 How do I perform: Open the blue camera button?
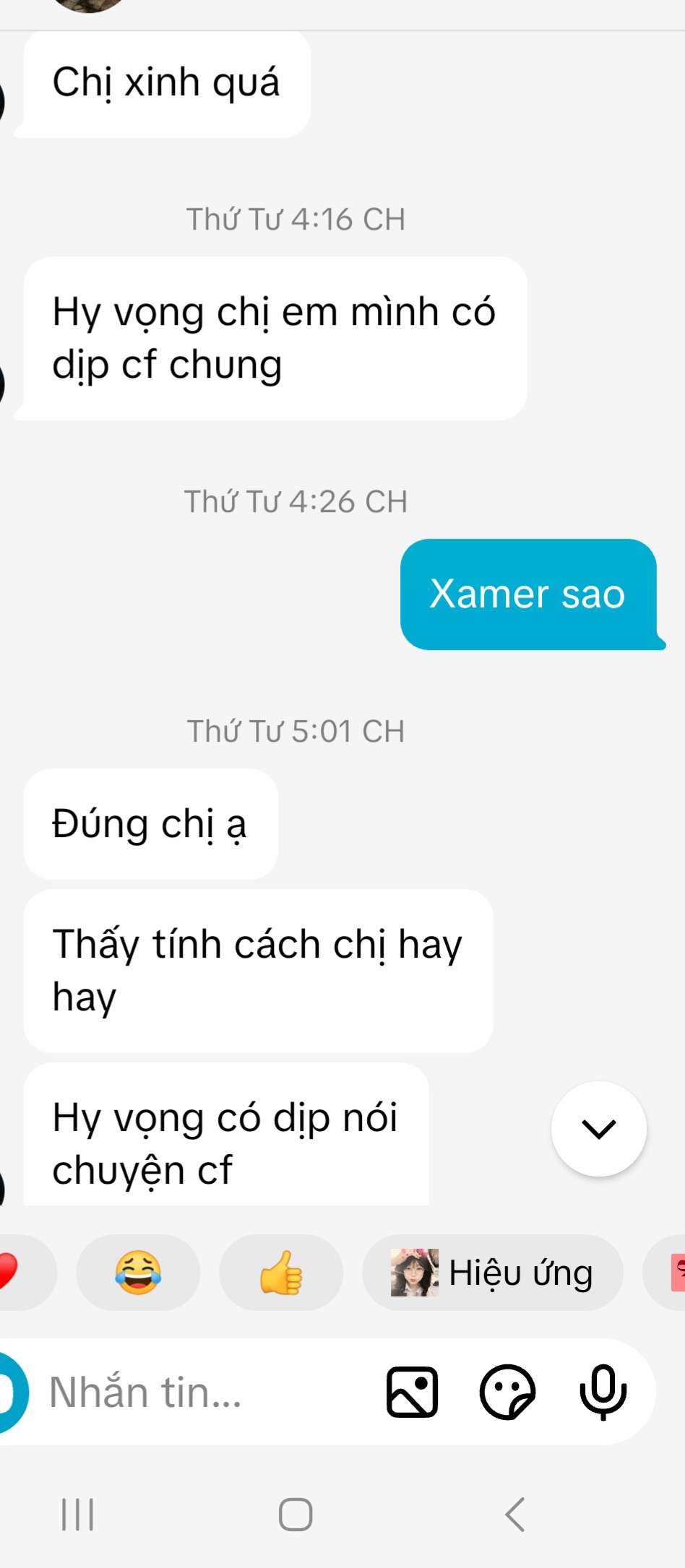pos(9,1392)
